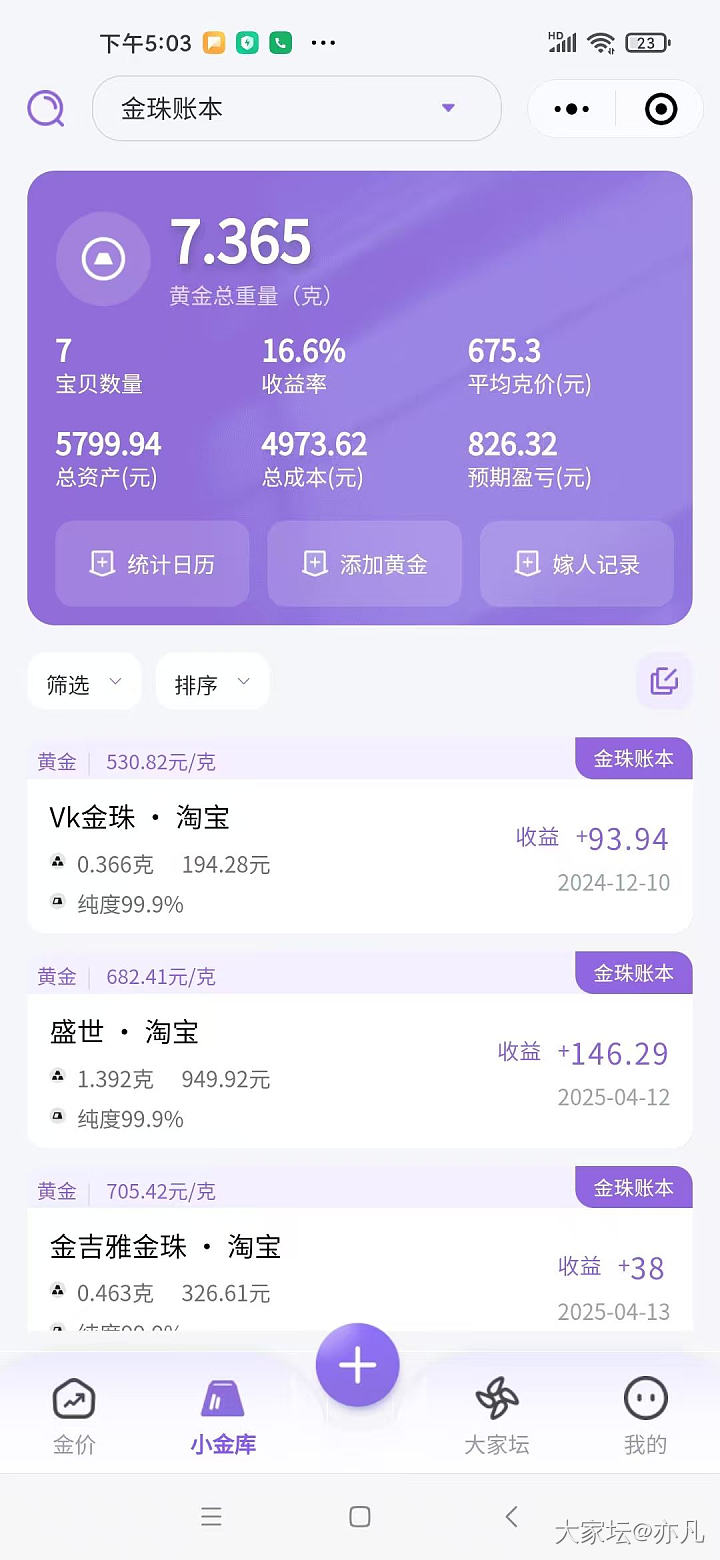
Task: Tap the multi-select edit icon
Action: click(664, 682)
